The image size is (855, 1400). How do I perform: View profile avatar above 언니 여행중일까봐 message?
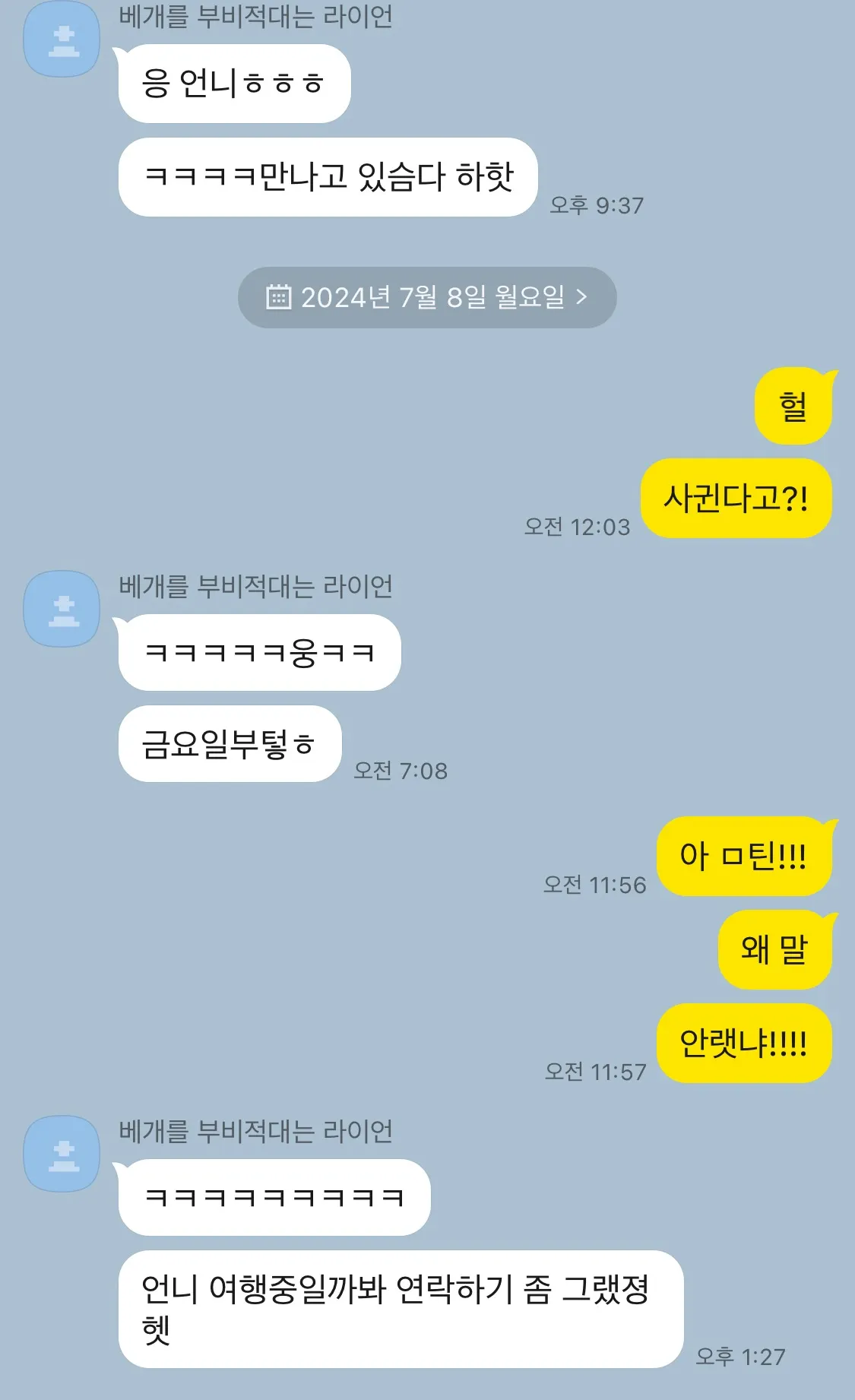pos(62,1154)
